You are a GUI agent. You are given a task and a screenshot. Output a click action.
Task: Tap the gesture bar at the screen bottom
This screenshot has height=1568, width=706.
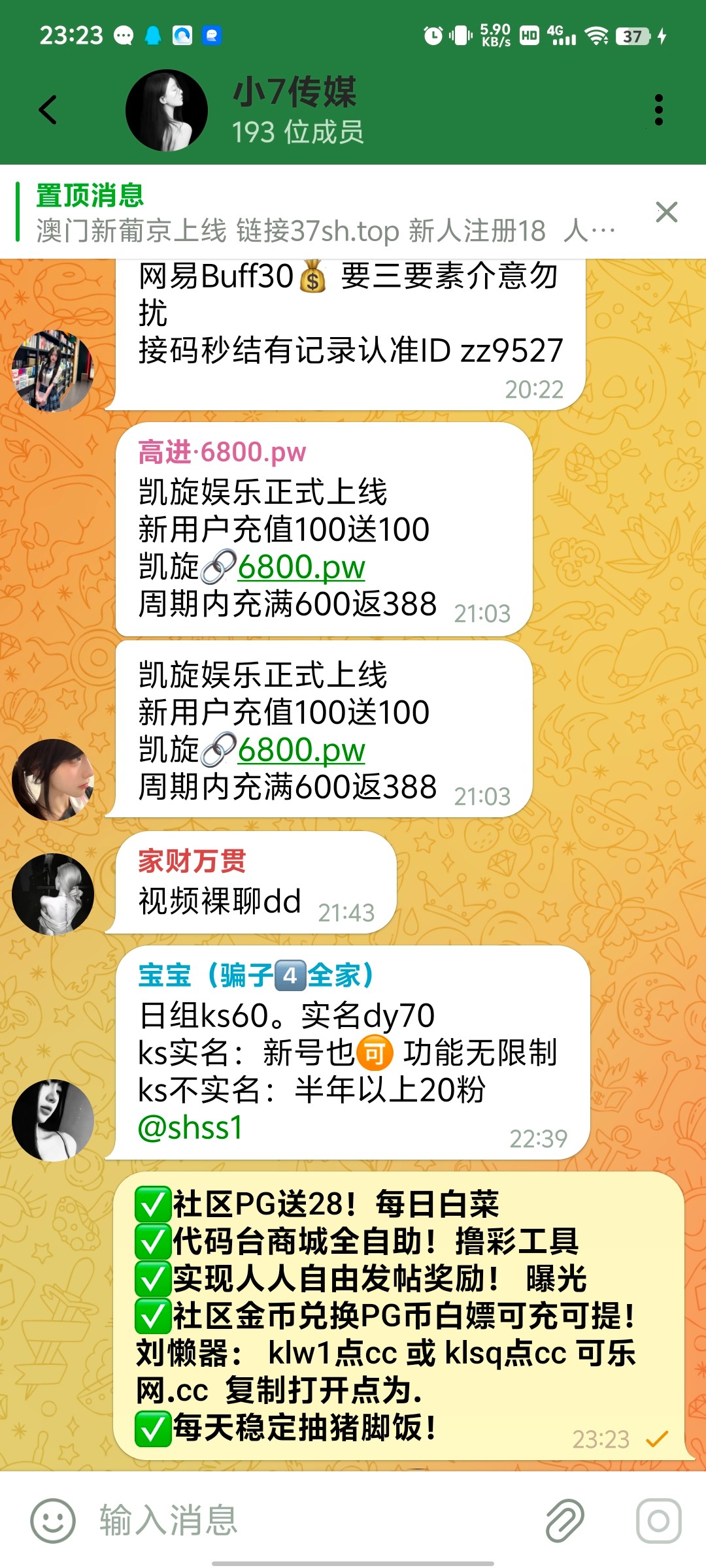[x=353, y=1560]
